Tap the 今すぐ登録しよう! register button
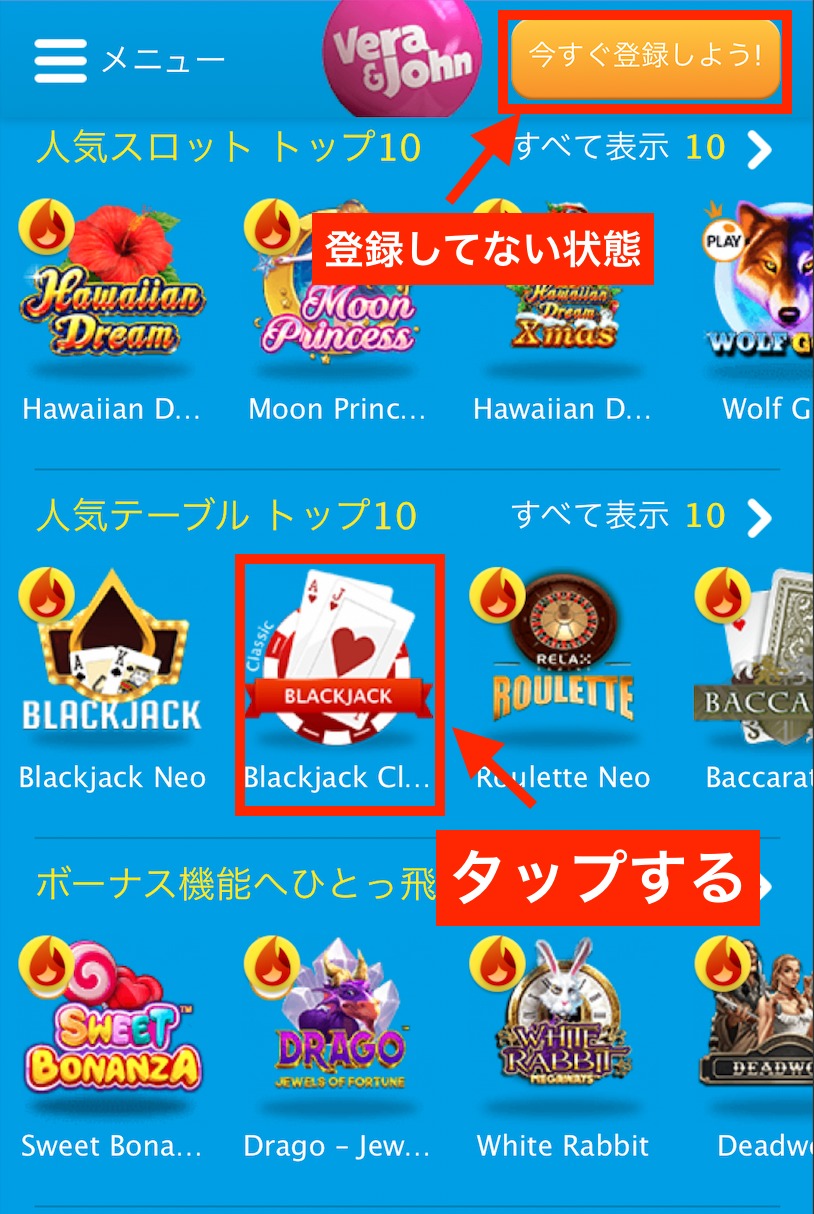Viewport: 814px width, 1214px height. point(645,56)
